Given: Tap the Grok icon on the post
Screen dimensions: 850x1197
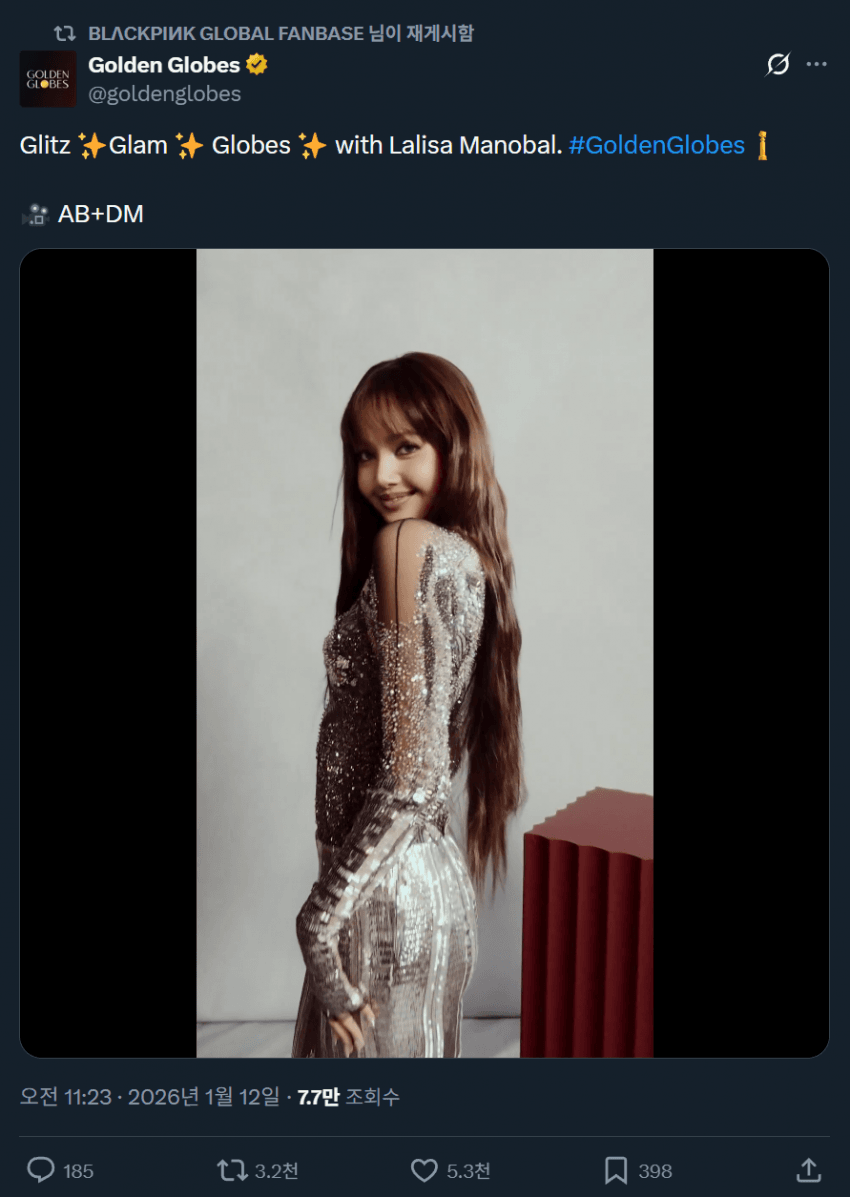Looking at the screenshot, I should [x=777, y=65].
